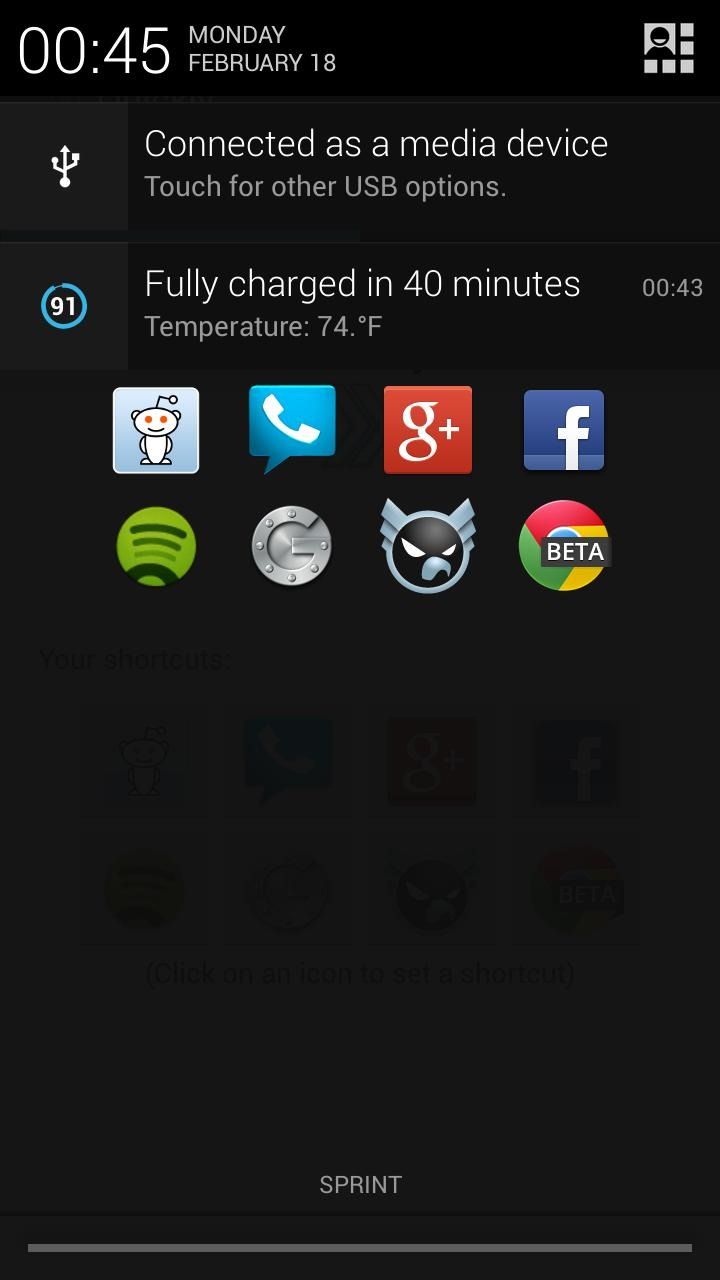The height and width of the screenshot is (1280, 720).
Task: Select the dimmed Reddit shortcut slot
Action: [x=143, y=760]
